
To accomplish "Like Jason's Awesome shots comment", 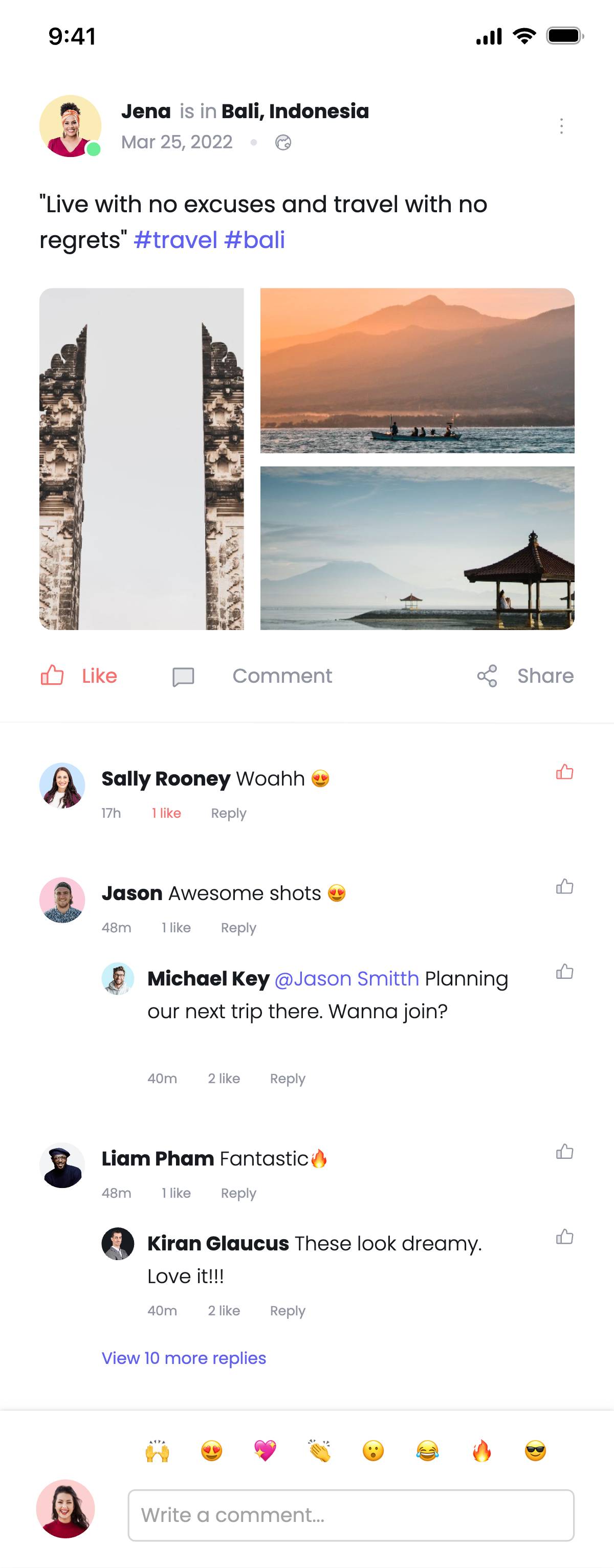I will pyautogui.click(x=565, y=886).
